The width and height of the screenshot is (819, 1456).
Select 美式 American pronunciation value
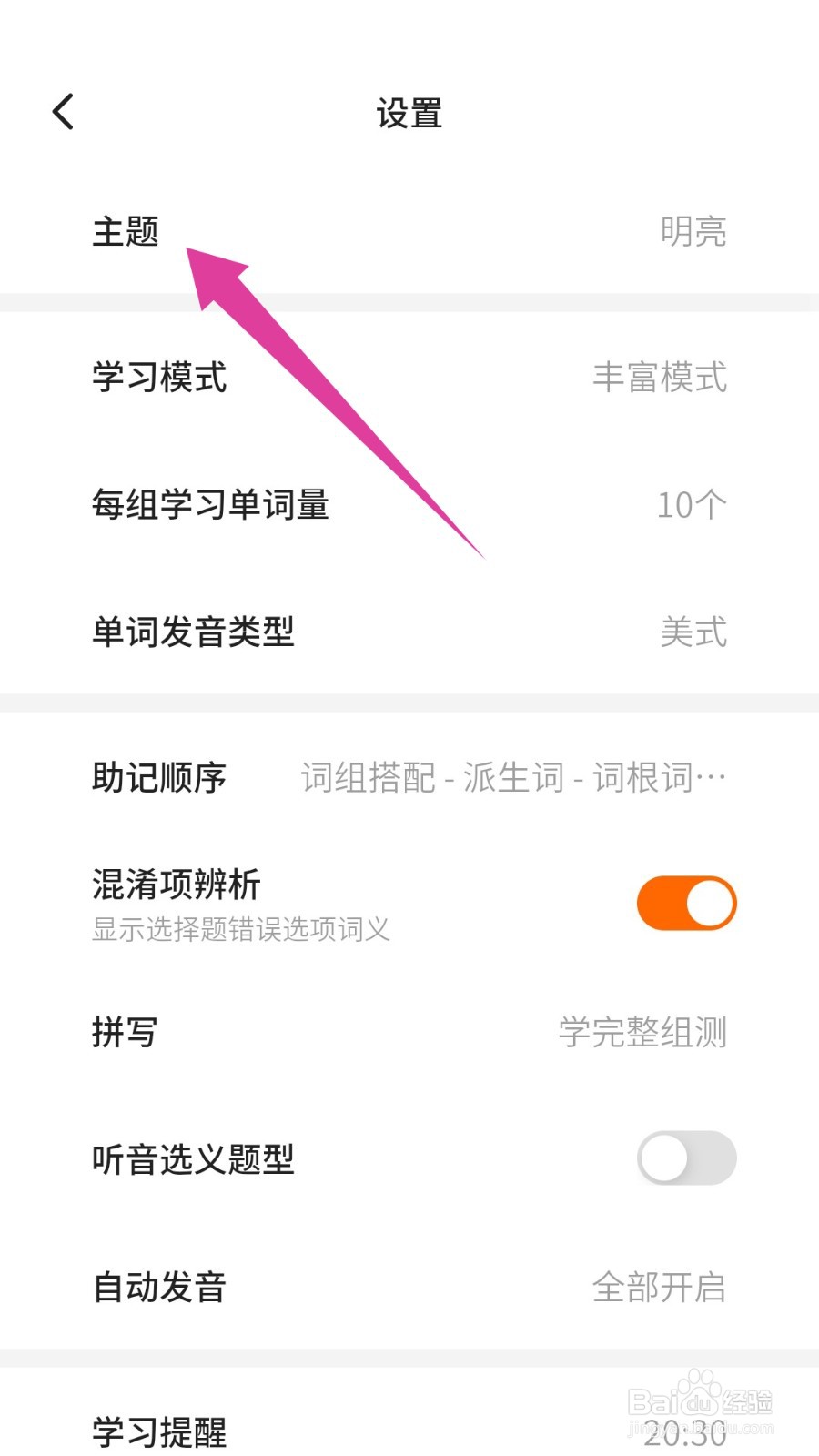click(x=693, y=633)
